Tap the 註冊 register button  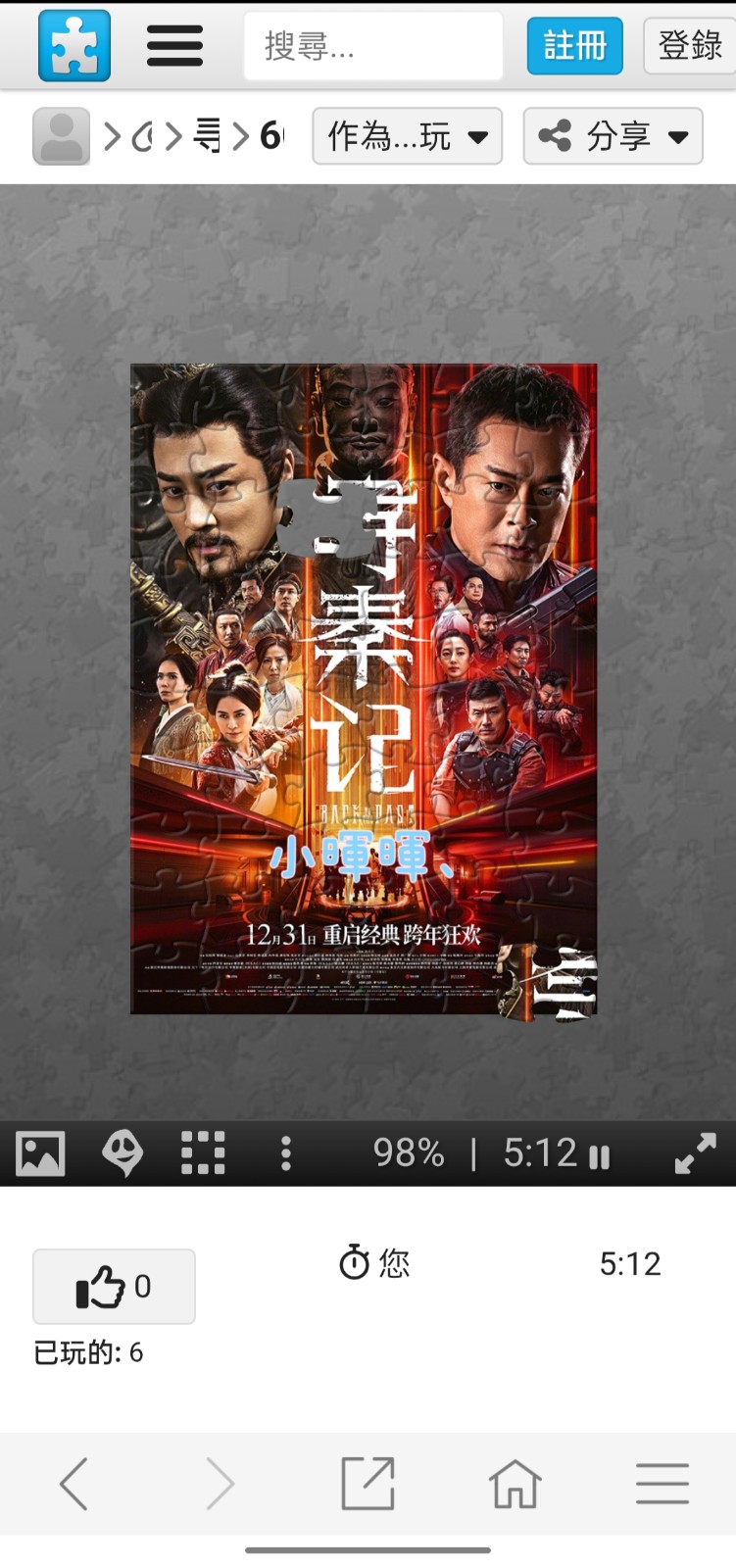coord(574,46)
